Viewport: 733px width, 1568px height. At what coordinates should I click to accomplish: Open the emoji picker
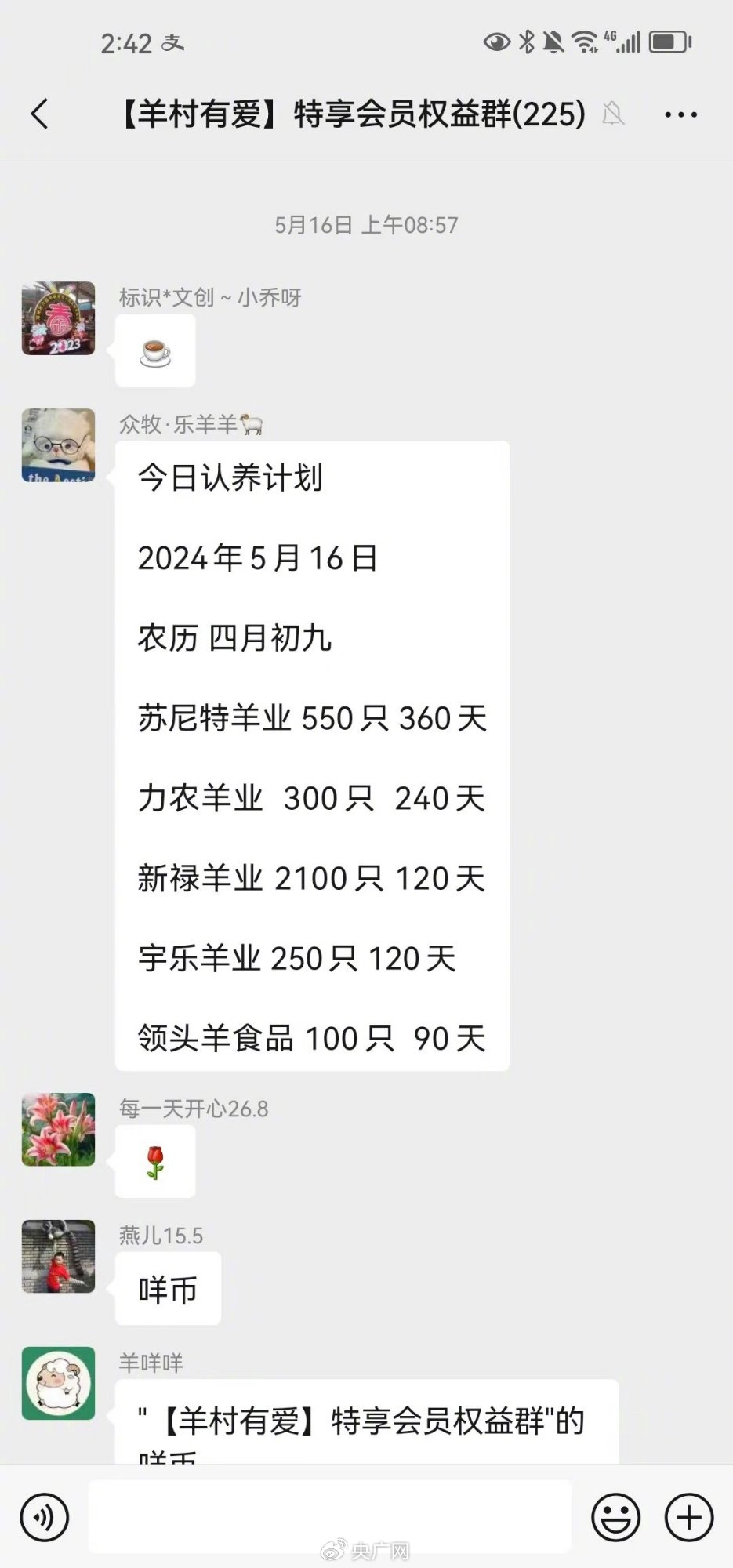click(615, 1517)
